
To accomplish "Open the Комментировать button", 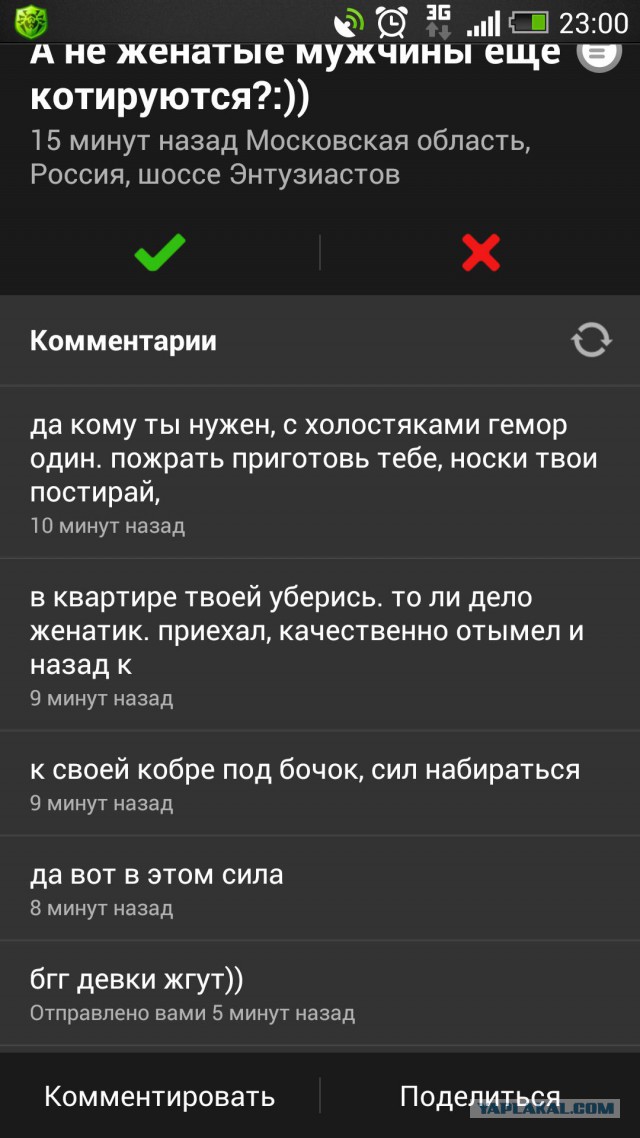I will pos(159,1096).
